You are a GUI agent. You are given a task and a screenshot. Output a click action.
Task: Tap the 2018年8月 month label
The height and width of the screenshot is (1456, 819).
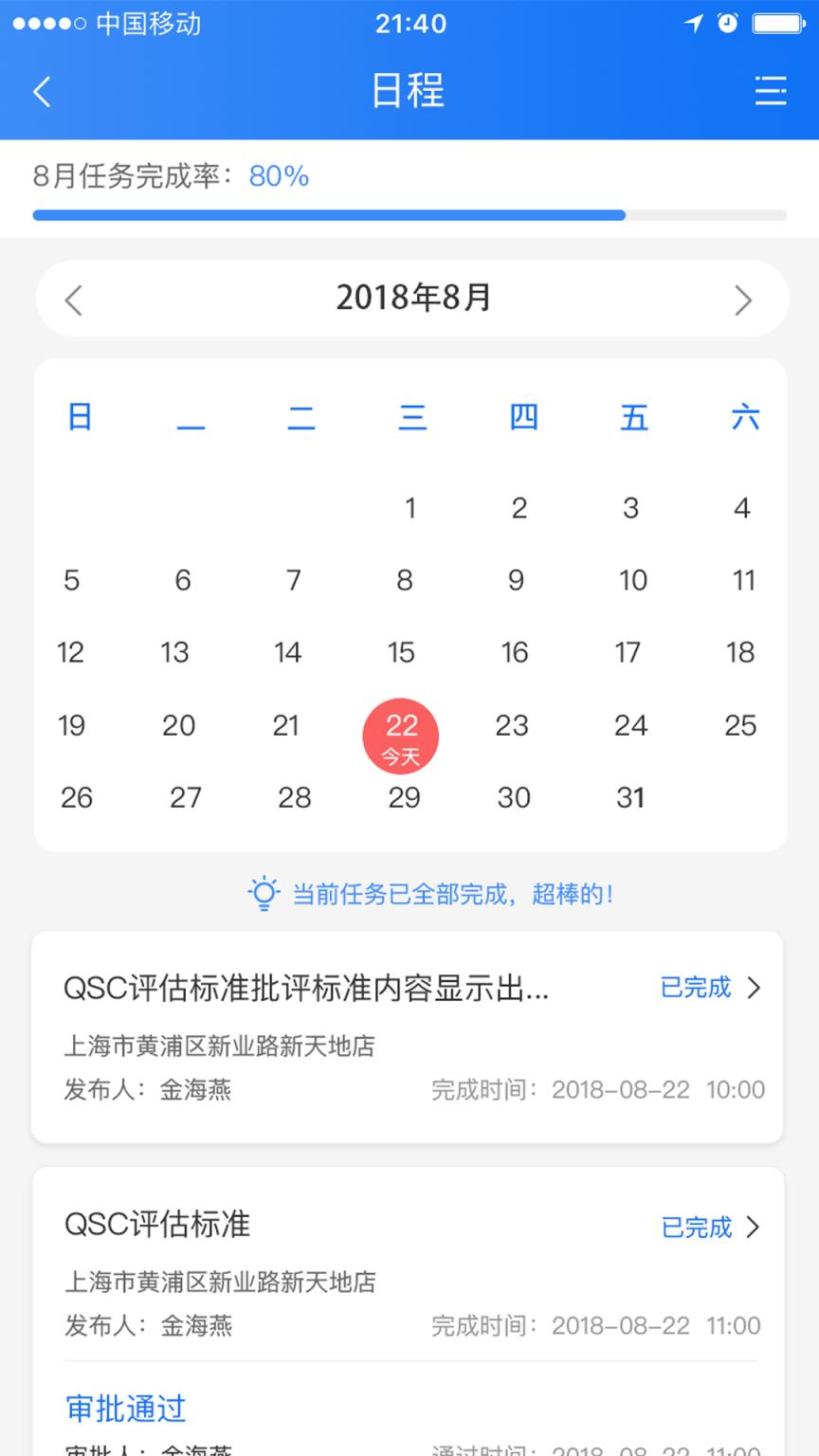[x=409, y=297]
